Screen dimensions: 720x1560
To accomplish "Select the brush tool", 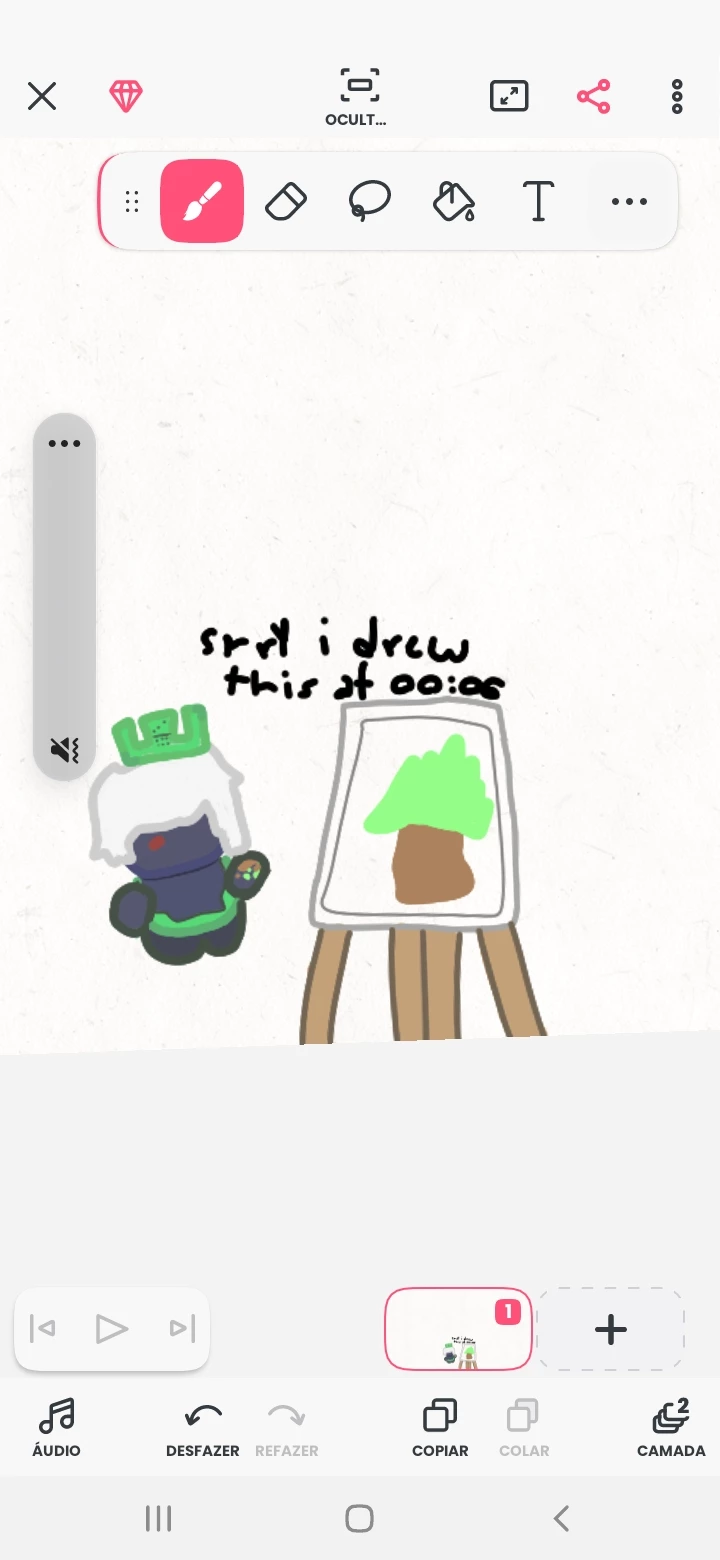I will [202, 201].
